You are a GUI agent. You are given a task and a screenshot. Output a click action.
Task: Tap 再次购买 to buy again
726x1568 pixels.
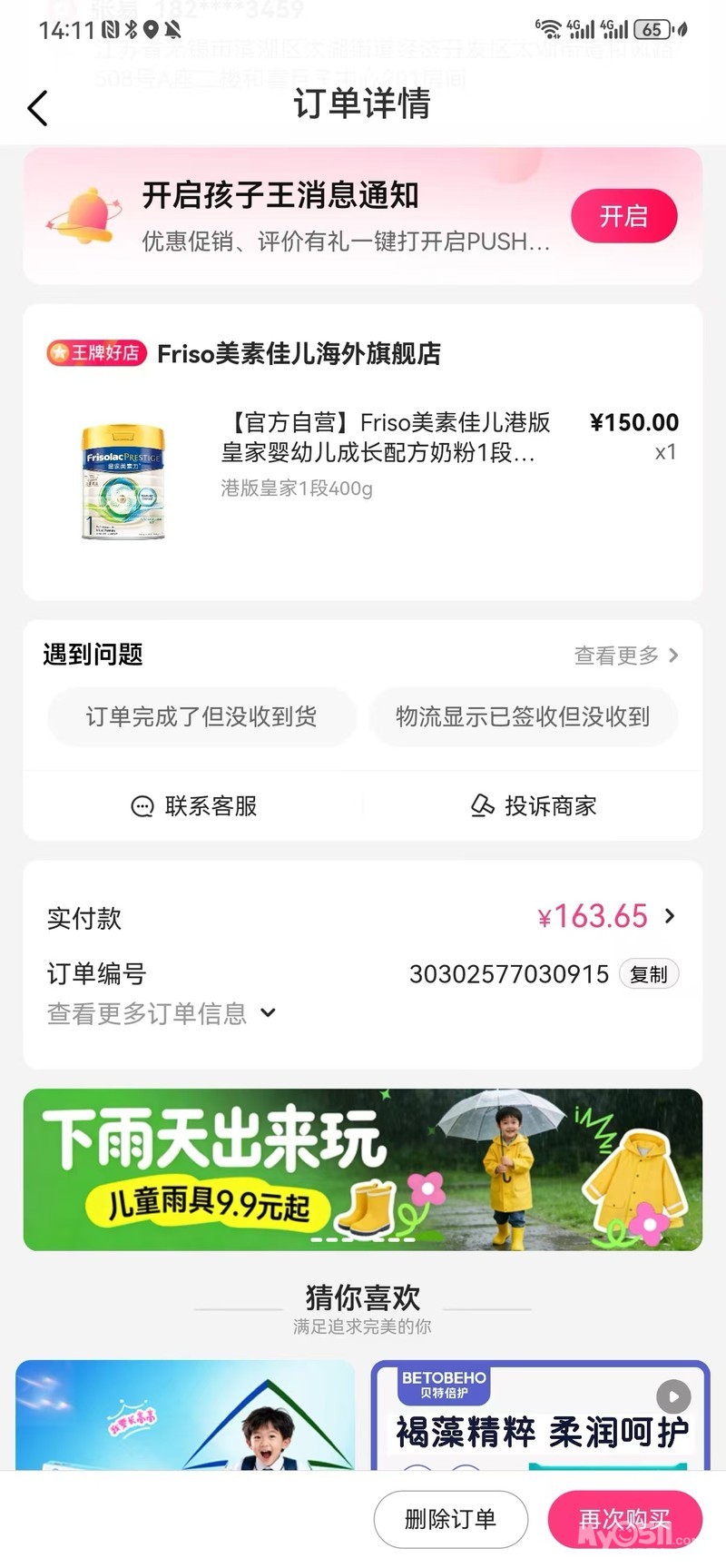(x=624, y=1519)
